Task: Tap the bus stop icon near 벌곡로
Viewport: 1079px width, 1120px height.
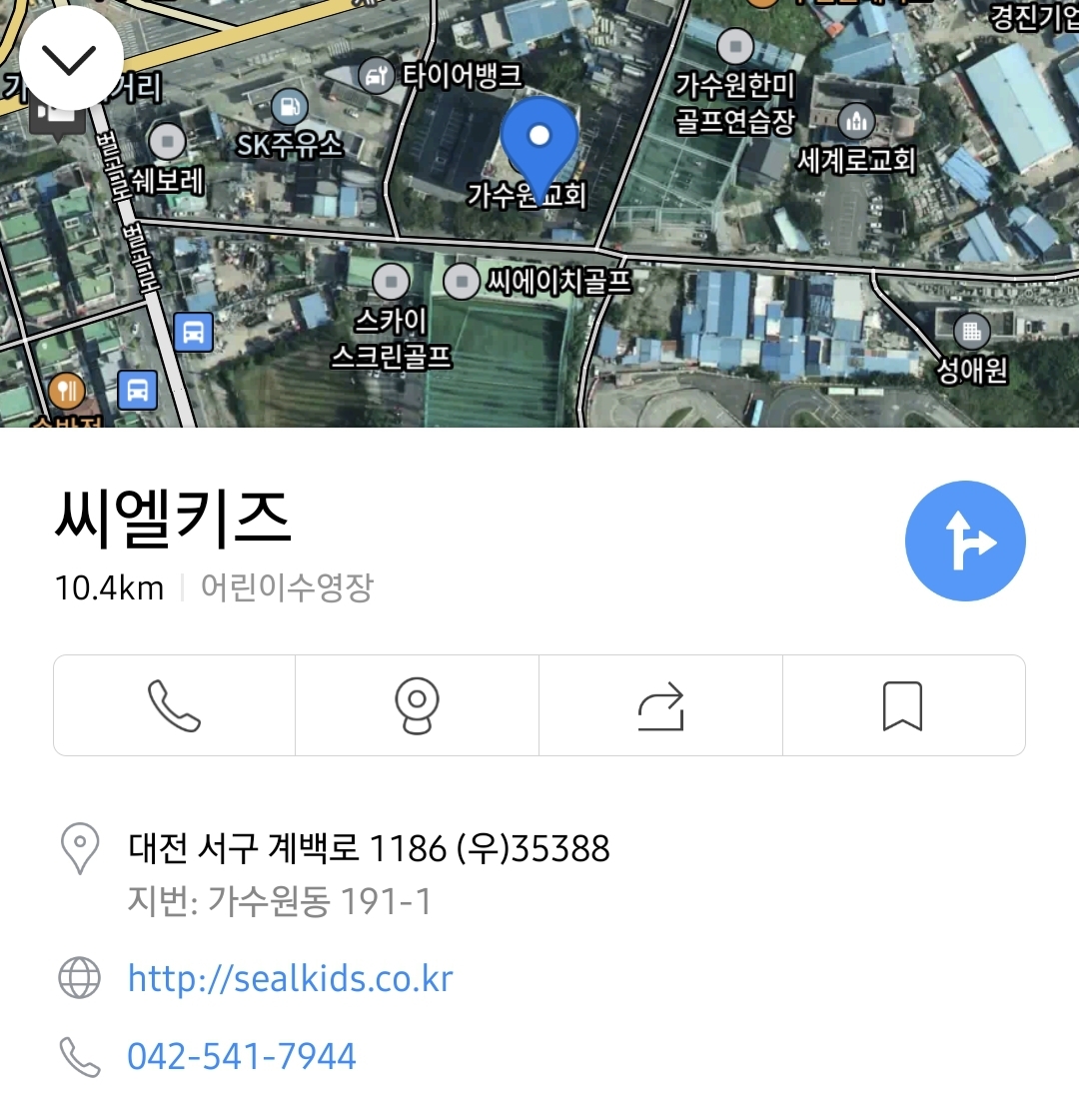Action: tap(194, 333)
